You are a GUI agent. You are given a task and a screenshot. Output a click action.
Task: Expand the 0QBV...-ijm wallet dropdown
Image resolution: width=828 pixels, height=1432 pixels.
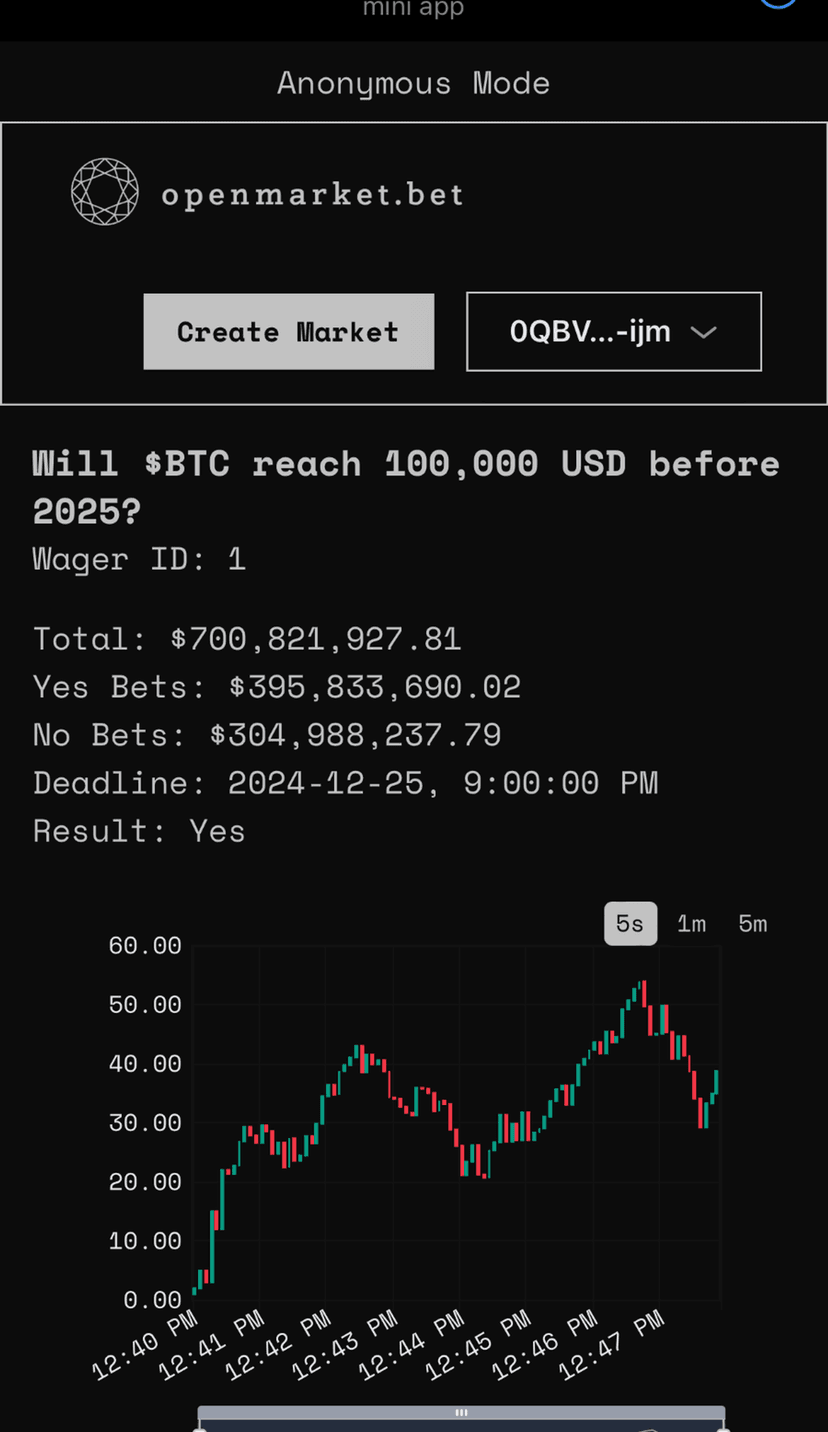(613, 332)
